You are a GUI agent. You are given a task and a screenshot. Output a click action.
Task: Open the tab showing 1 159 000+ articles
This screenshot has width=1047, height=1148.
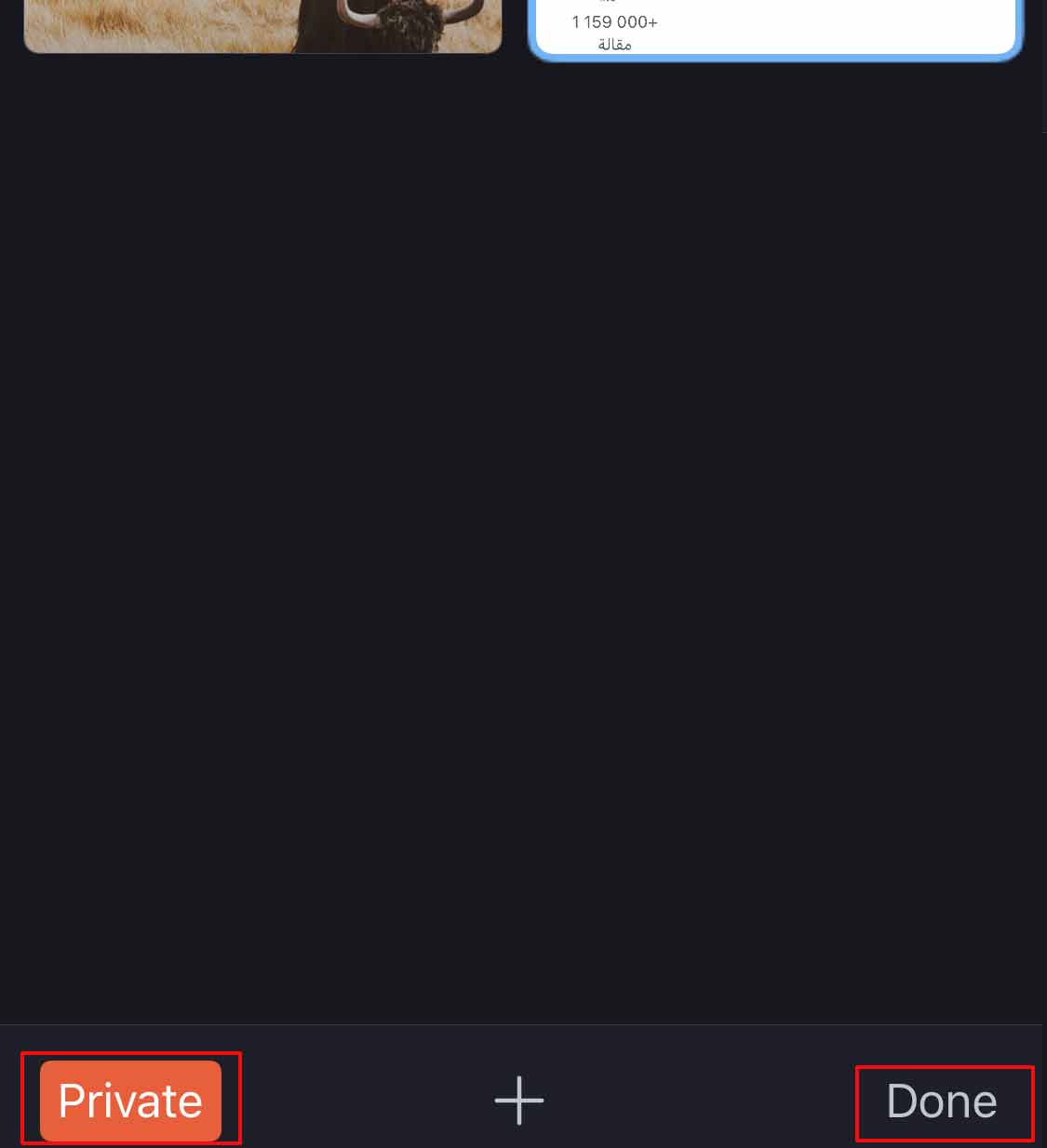pyautogui.click(x=774, y=28)
